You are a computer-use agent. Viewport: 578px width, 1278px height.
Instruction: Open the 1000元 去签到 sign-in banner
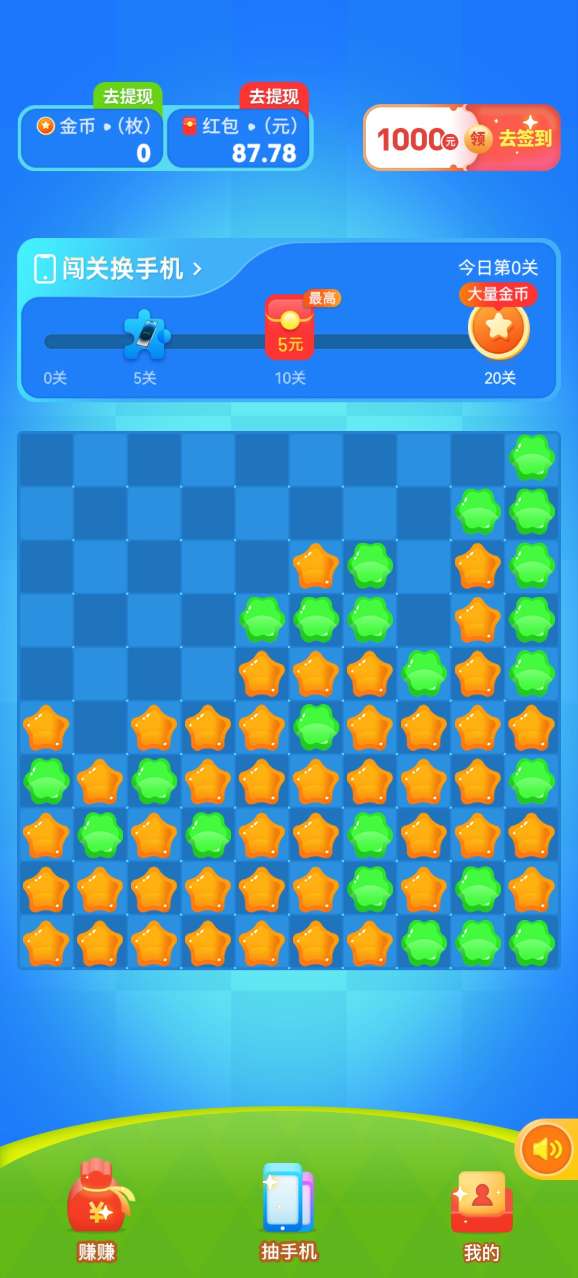tap(462, 138)
